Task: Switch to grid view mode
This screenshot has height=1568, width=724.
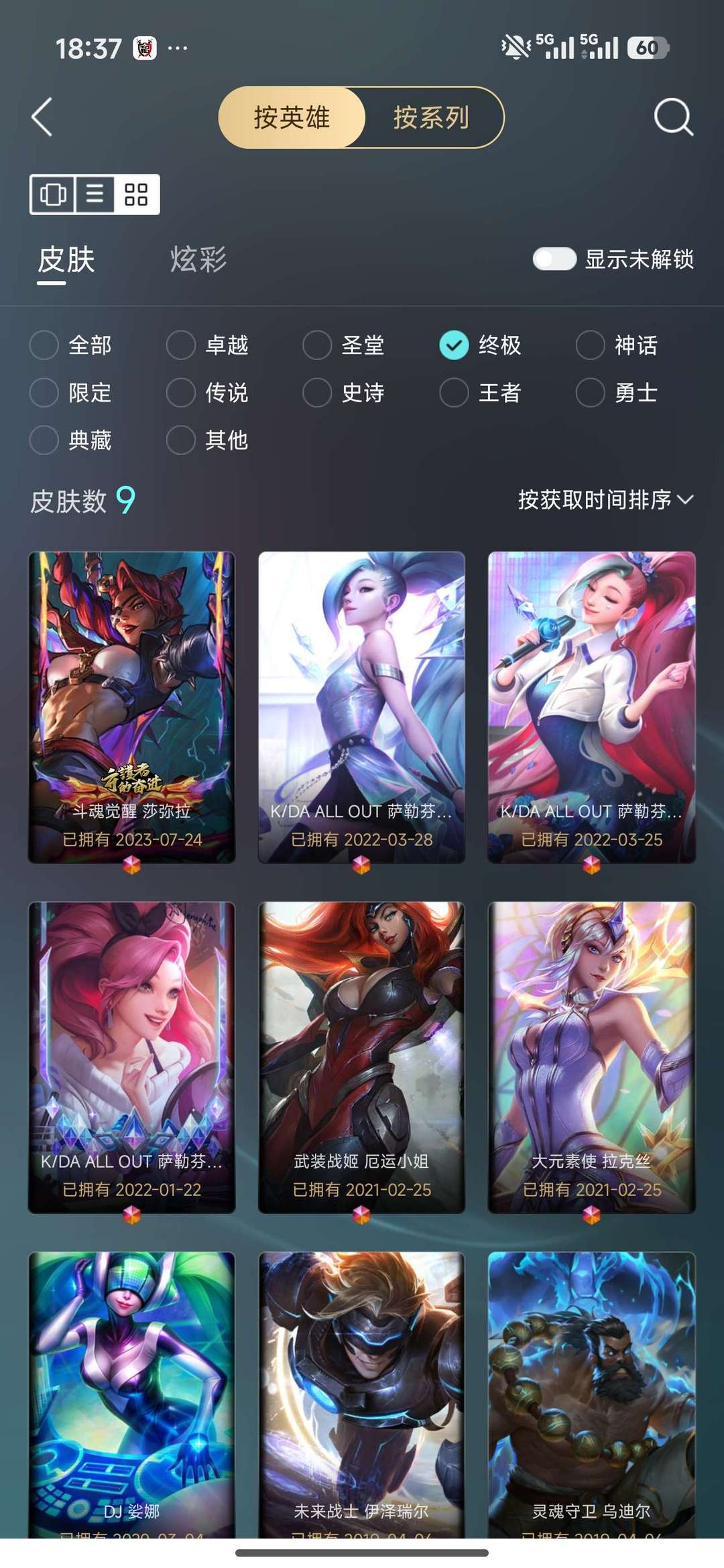Action: [136, 195]
